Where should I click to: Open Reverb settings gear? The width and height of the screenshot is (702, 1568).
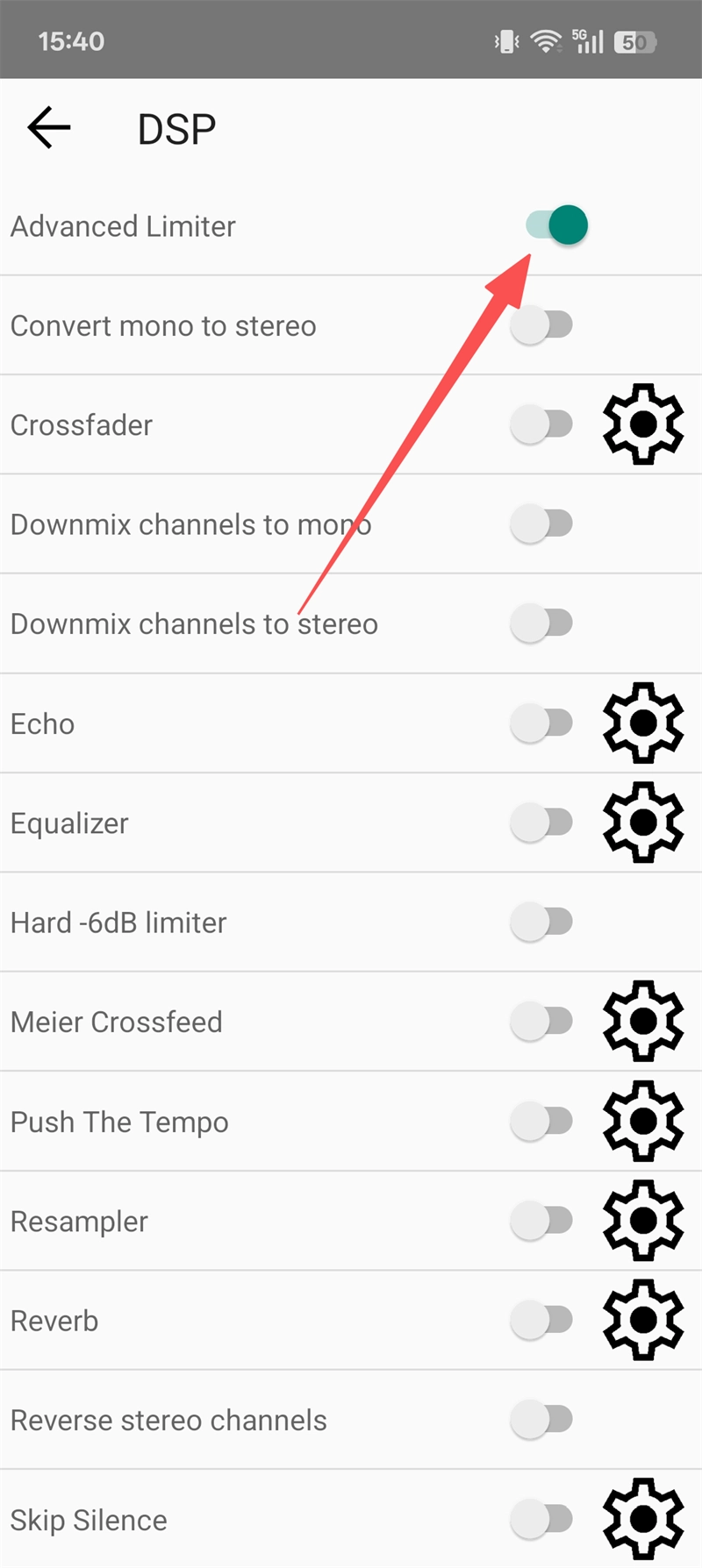643,1321
